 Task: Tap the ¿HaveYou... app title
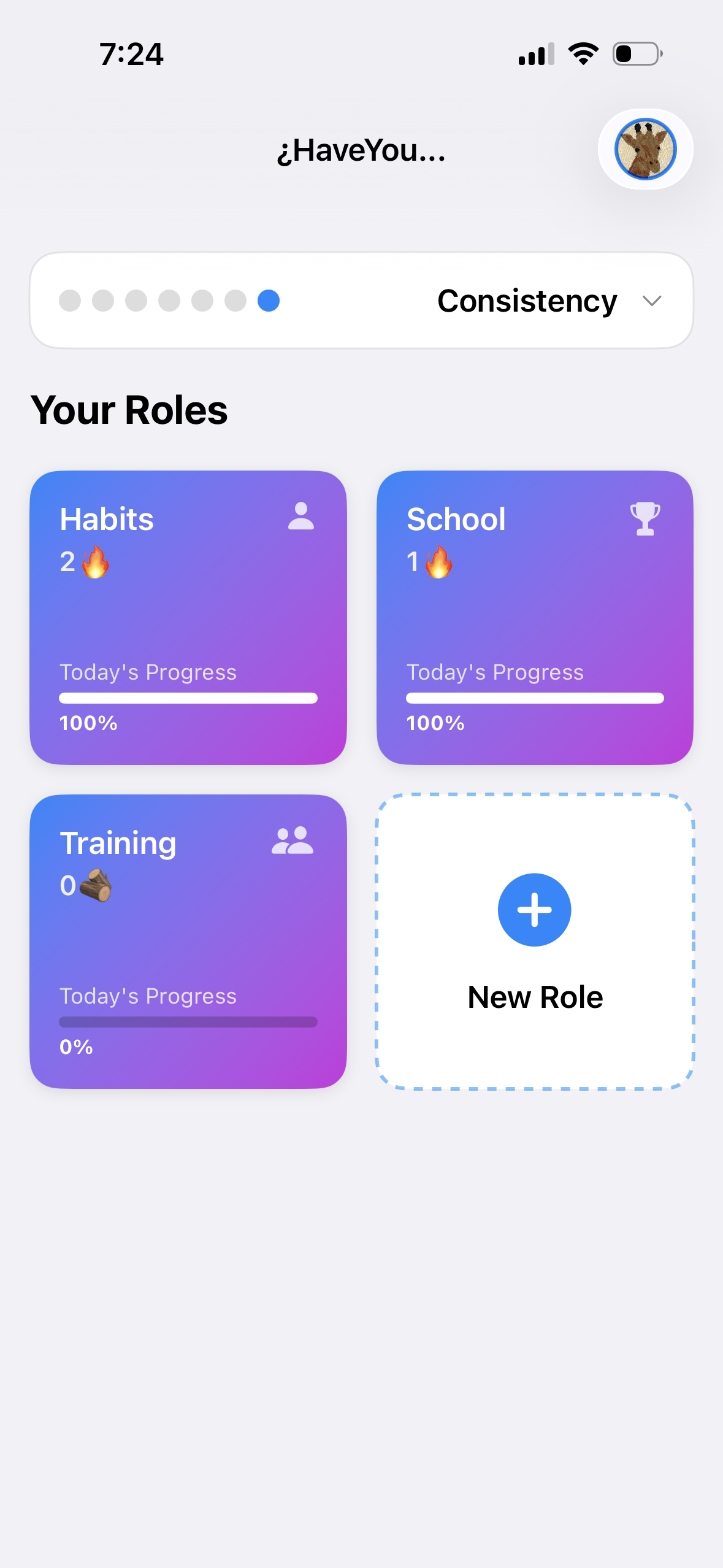pyautogui.click(x=361, y=152)
